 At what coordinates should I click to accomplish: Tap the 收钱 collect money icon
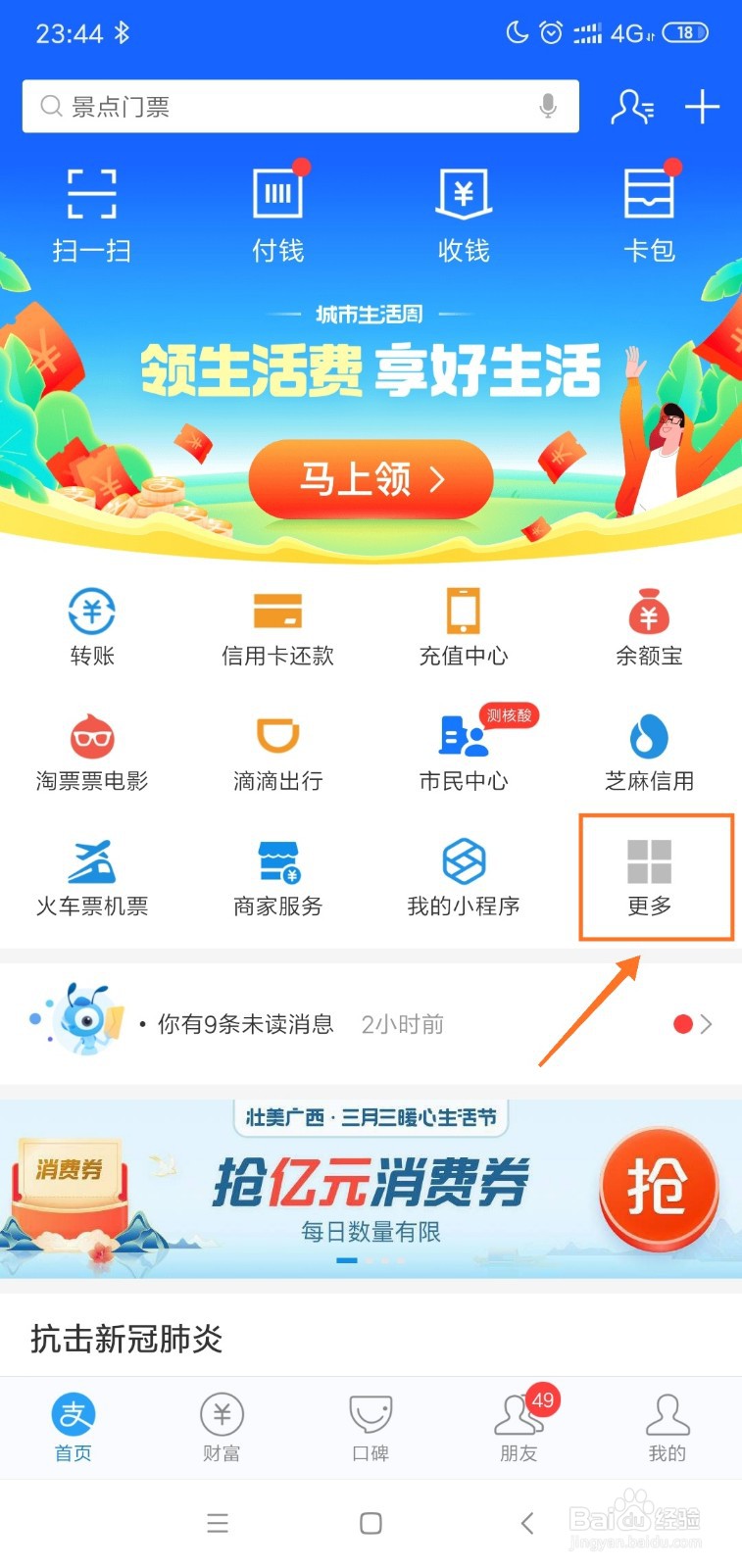[463, 211]
